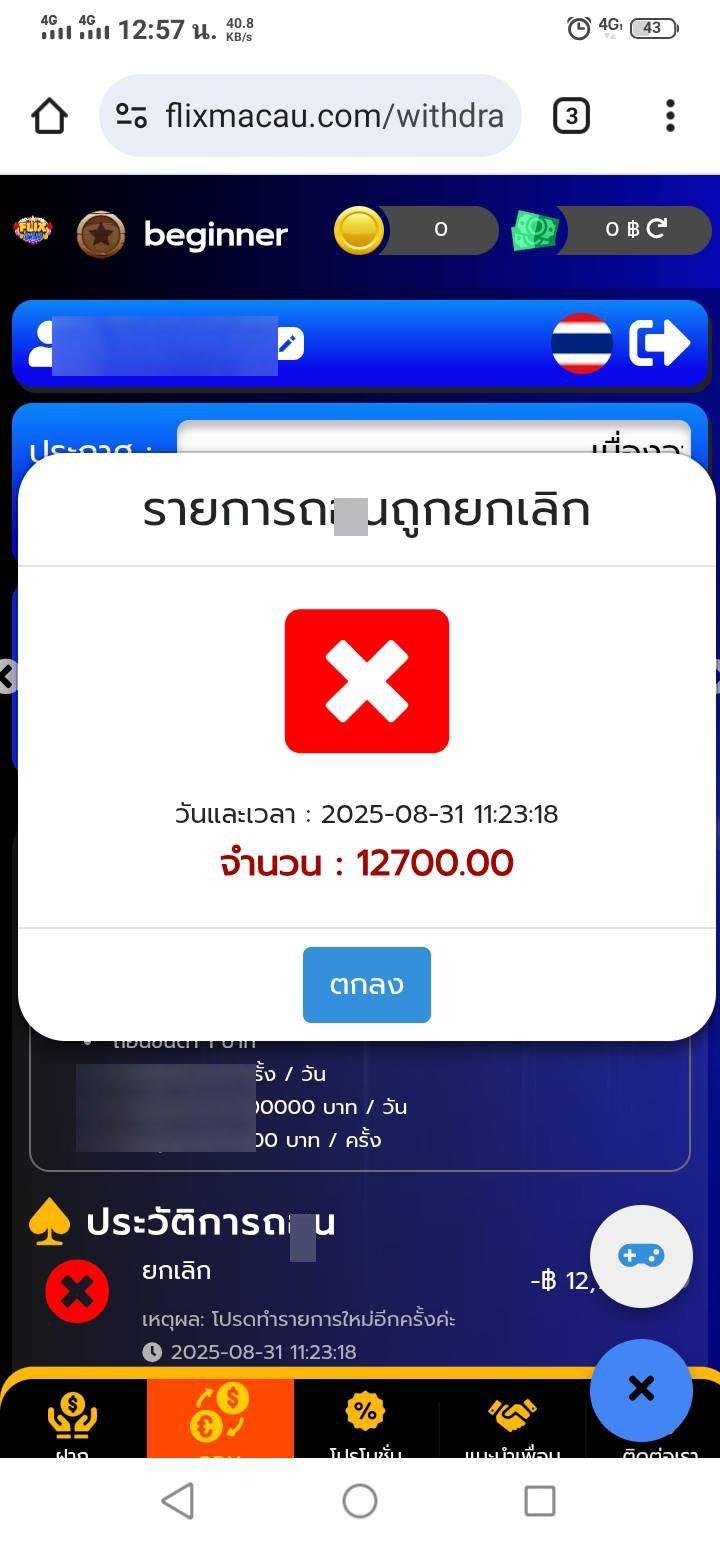This screenshot has width=720, height=1544.
Task: Go back using the system back button
Action: [x=178, y=1500]
